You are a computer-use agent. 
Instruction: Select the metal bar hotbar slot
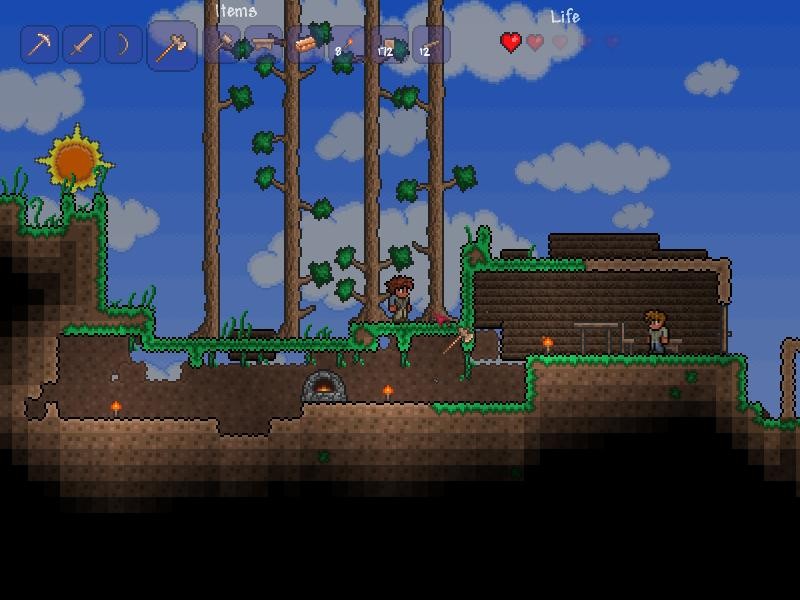click(x=305, y=45)
